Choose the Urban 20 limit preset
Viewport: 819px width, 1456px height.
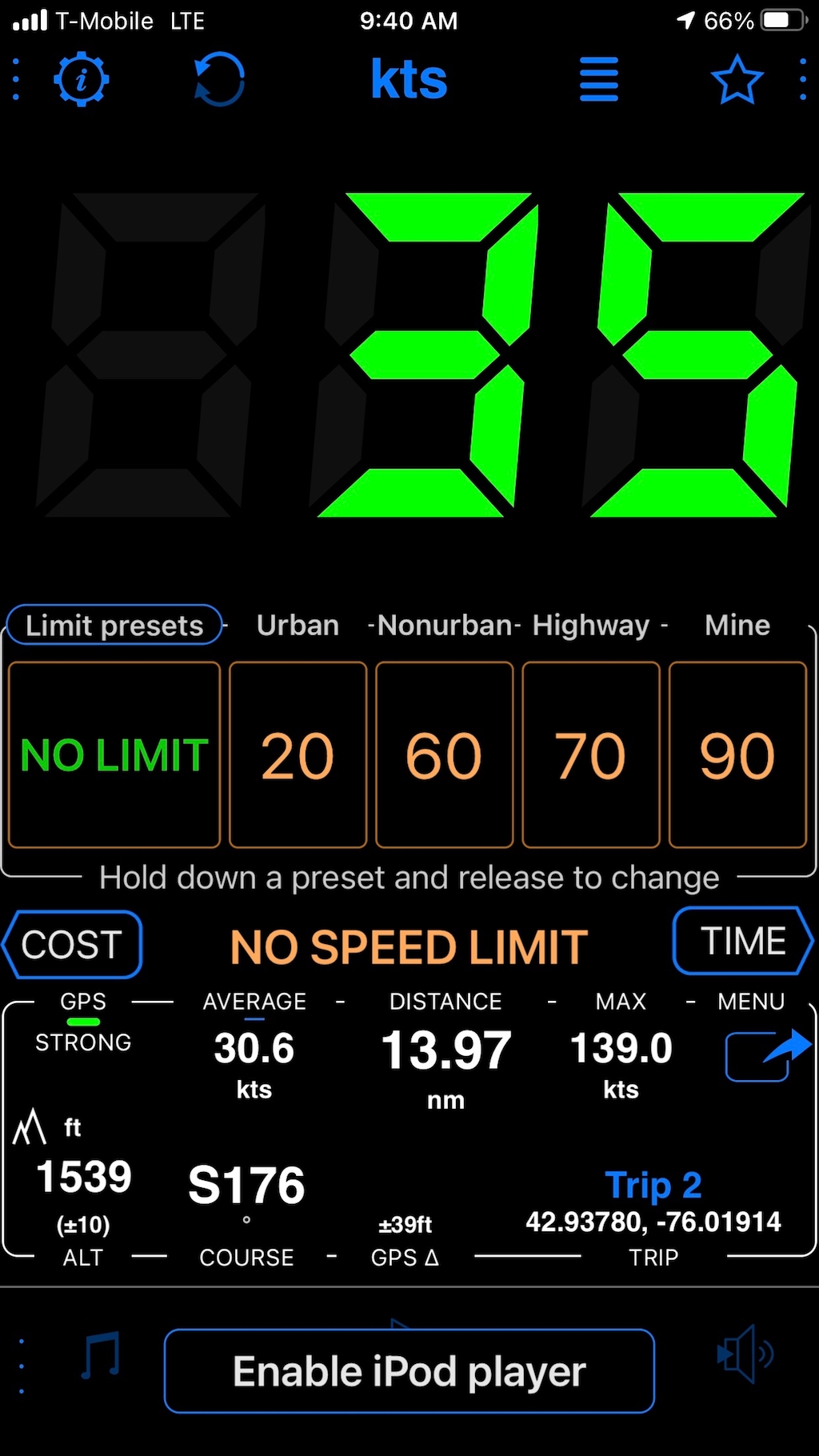298,754
